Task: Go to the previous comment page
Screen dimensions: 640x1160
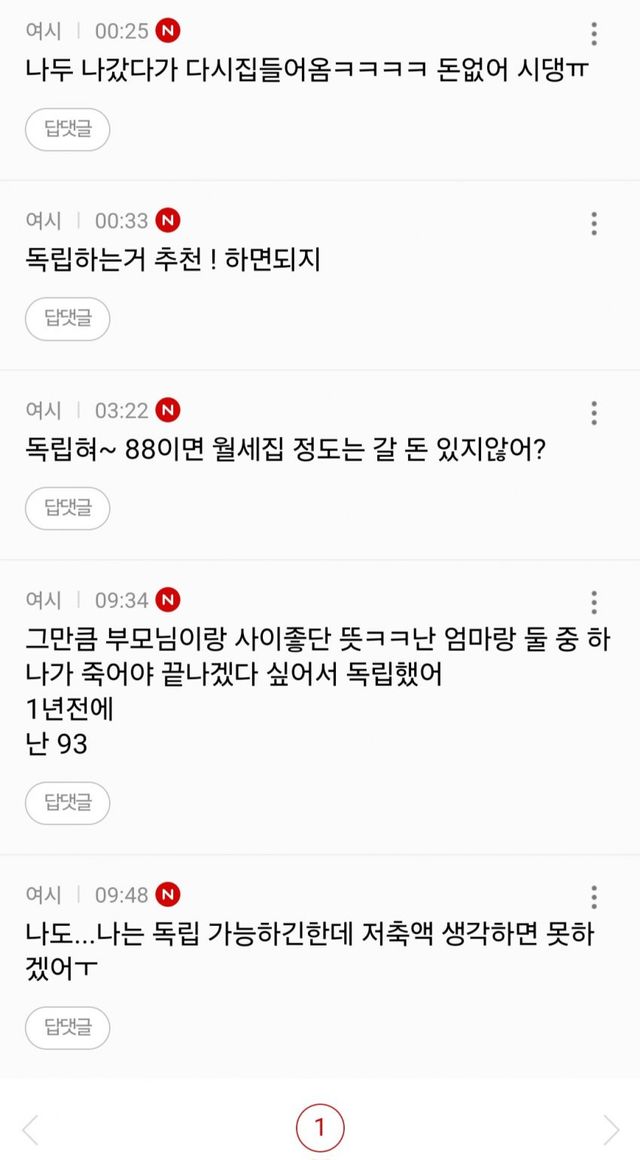Action: 30,1129
